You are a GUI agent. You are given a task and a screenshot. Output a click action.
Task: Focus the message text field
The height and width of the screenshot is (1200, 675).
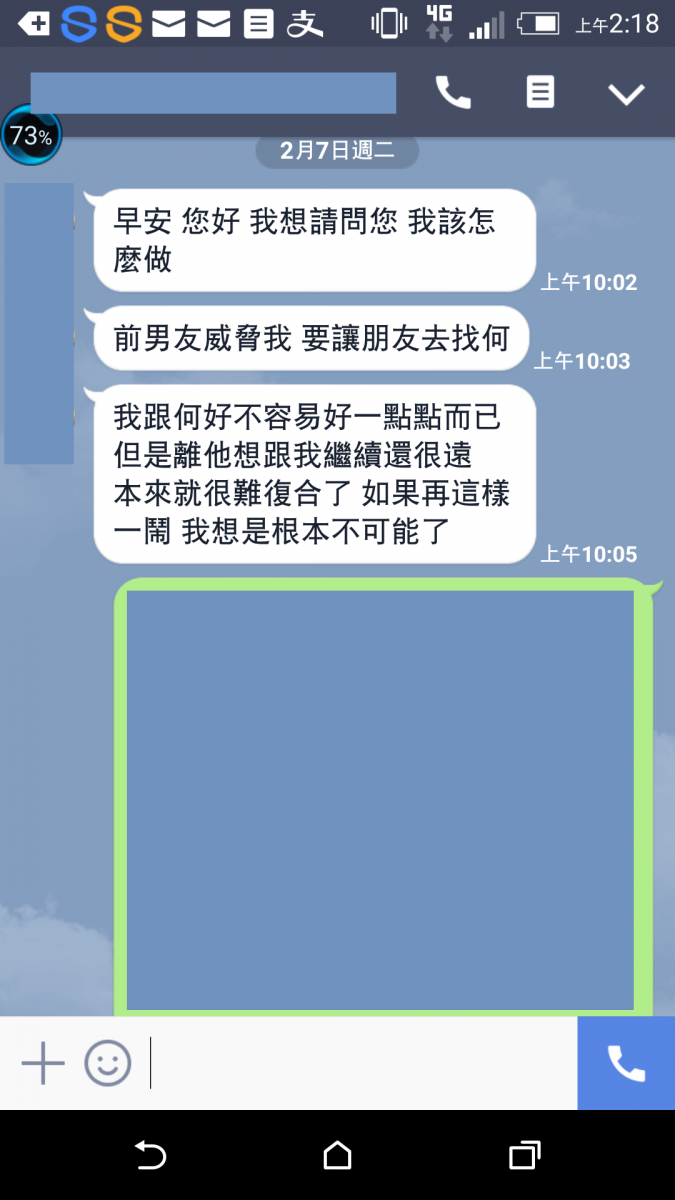tap(360, 1063)
